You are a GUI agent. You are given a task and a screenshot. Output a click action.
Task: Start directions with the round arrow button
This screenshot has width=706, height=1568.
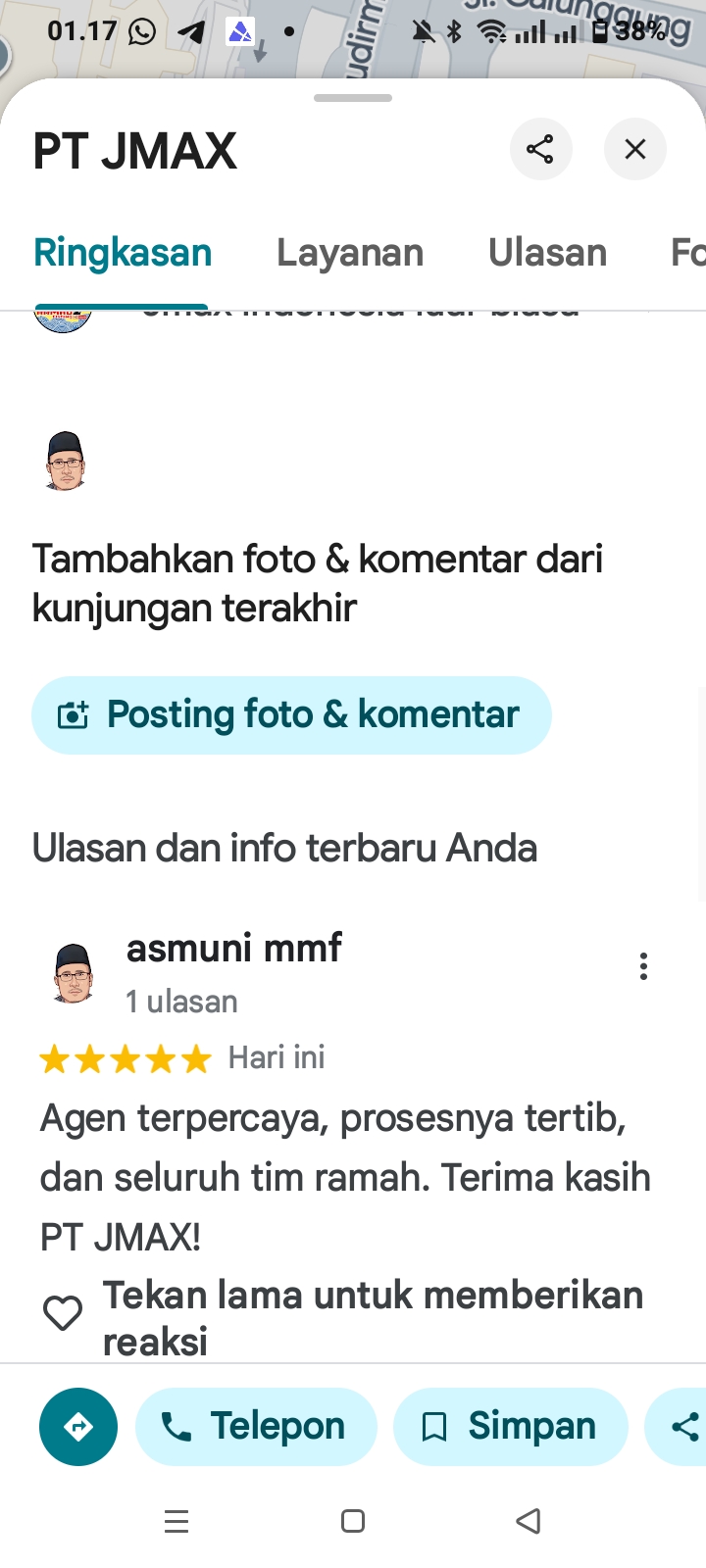click(78, 1427)
